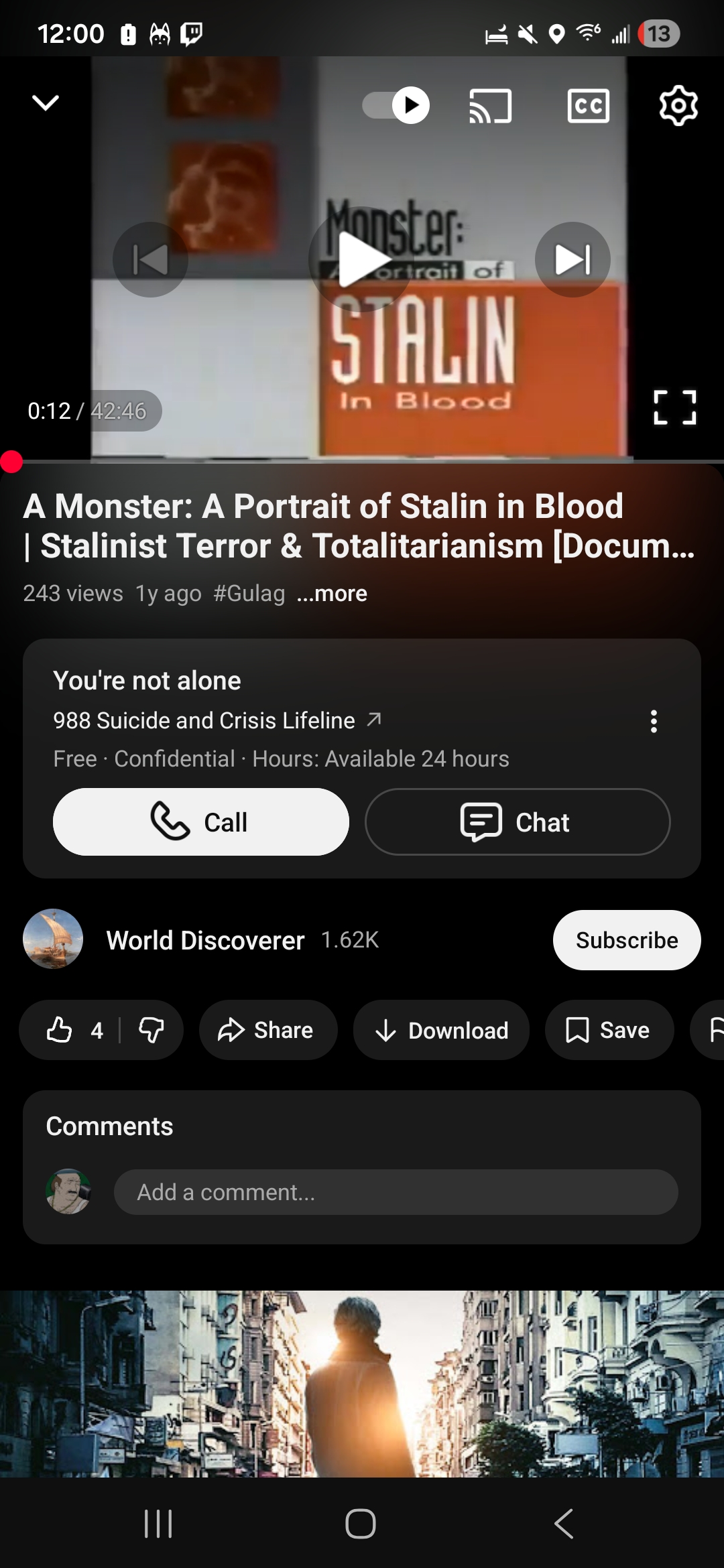Share this video

point(267,1030)
